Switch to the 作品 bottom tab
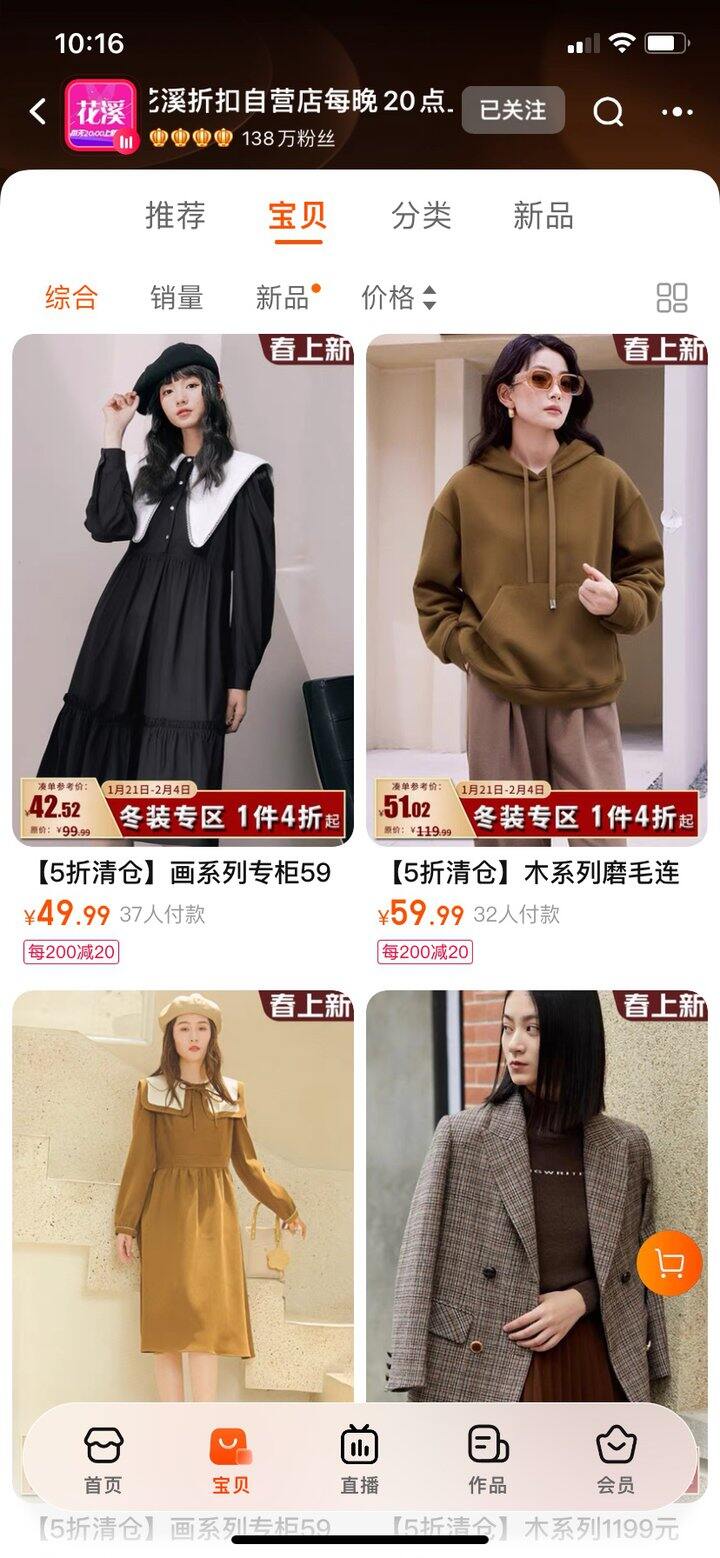The image size is (720, 1558). point(487,1460)
